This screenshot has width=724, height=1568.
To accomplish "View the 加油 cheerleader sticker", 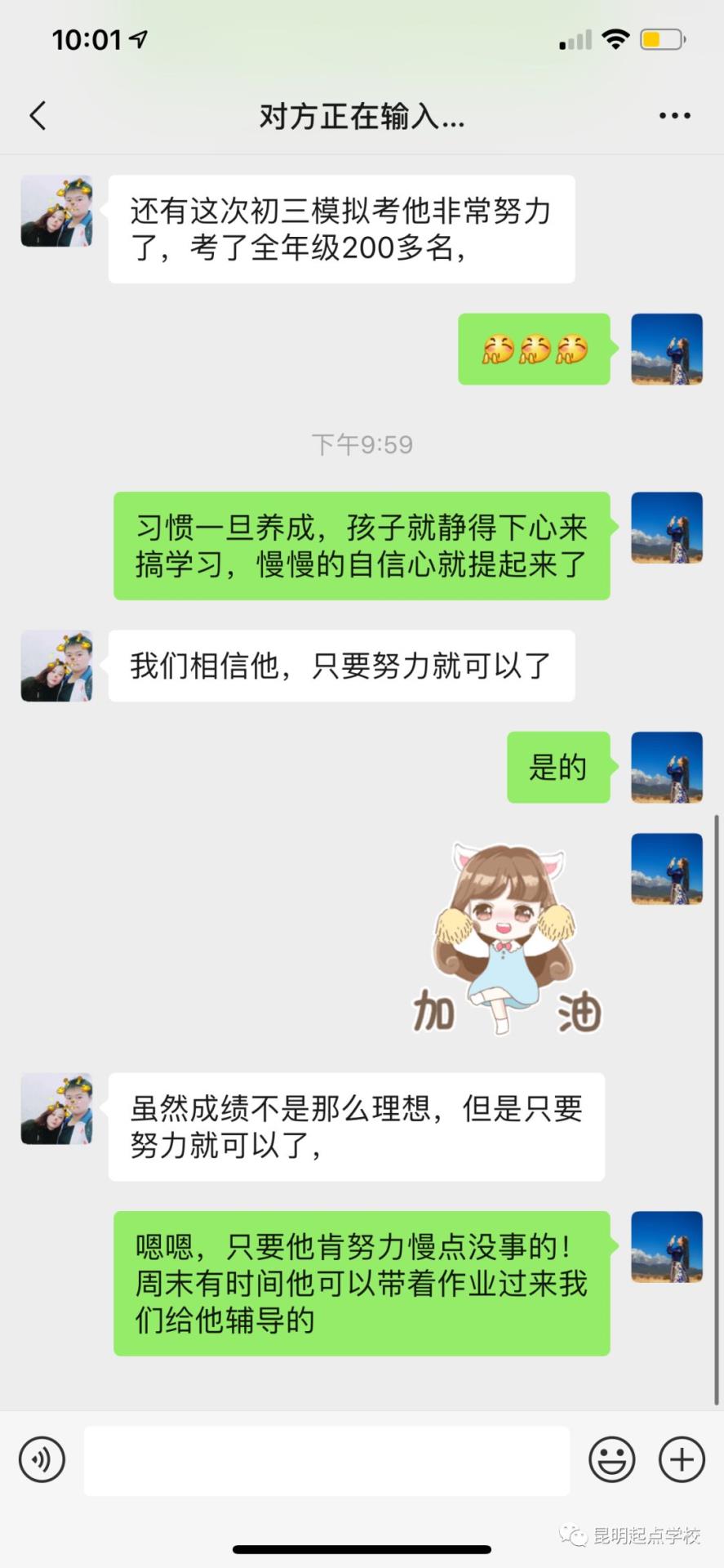I will click(x=506, y=939).
